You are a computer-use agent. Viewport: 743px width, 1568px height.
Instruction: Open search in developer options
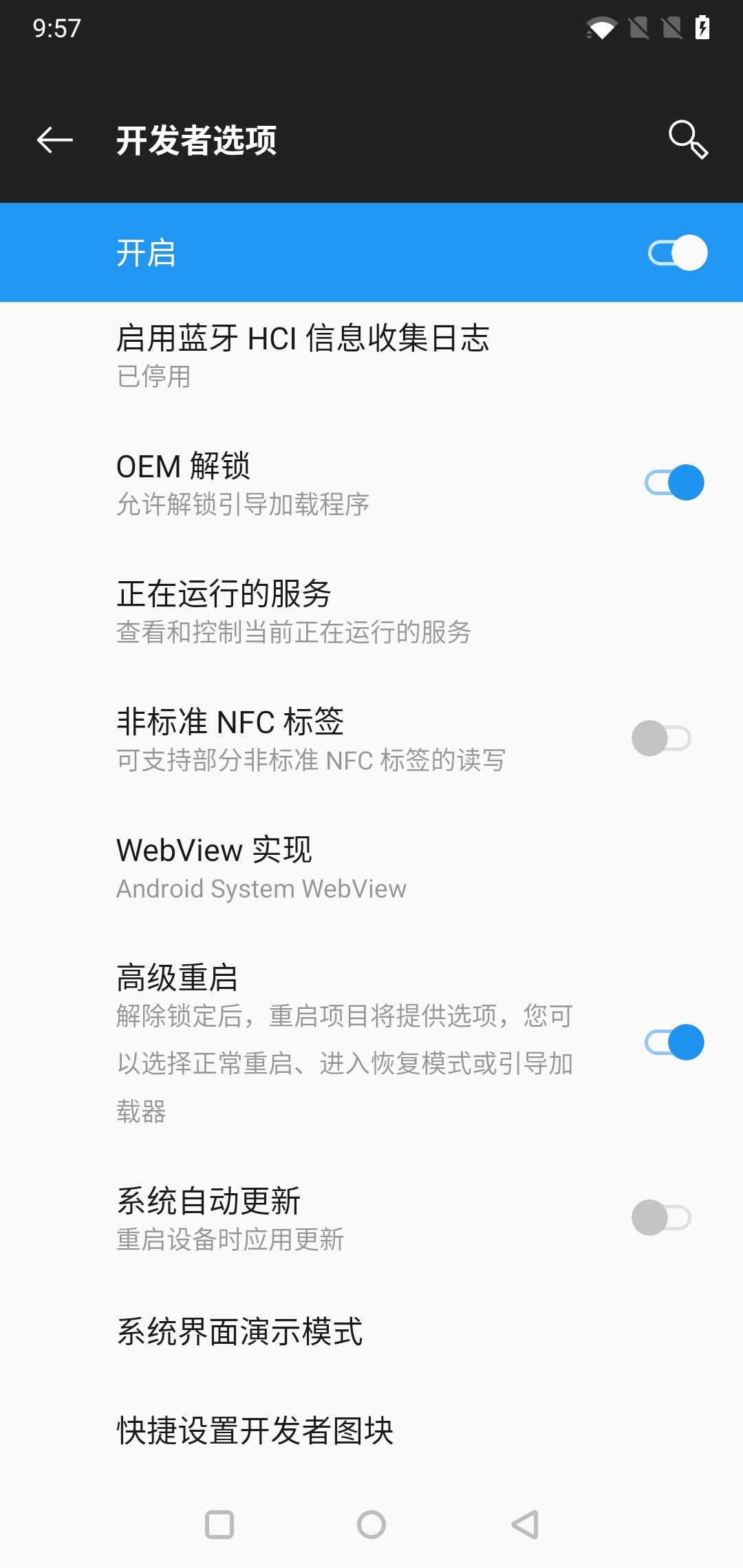pyautogui.click(x=688, y=140)
